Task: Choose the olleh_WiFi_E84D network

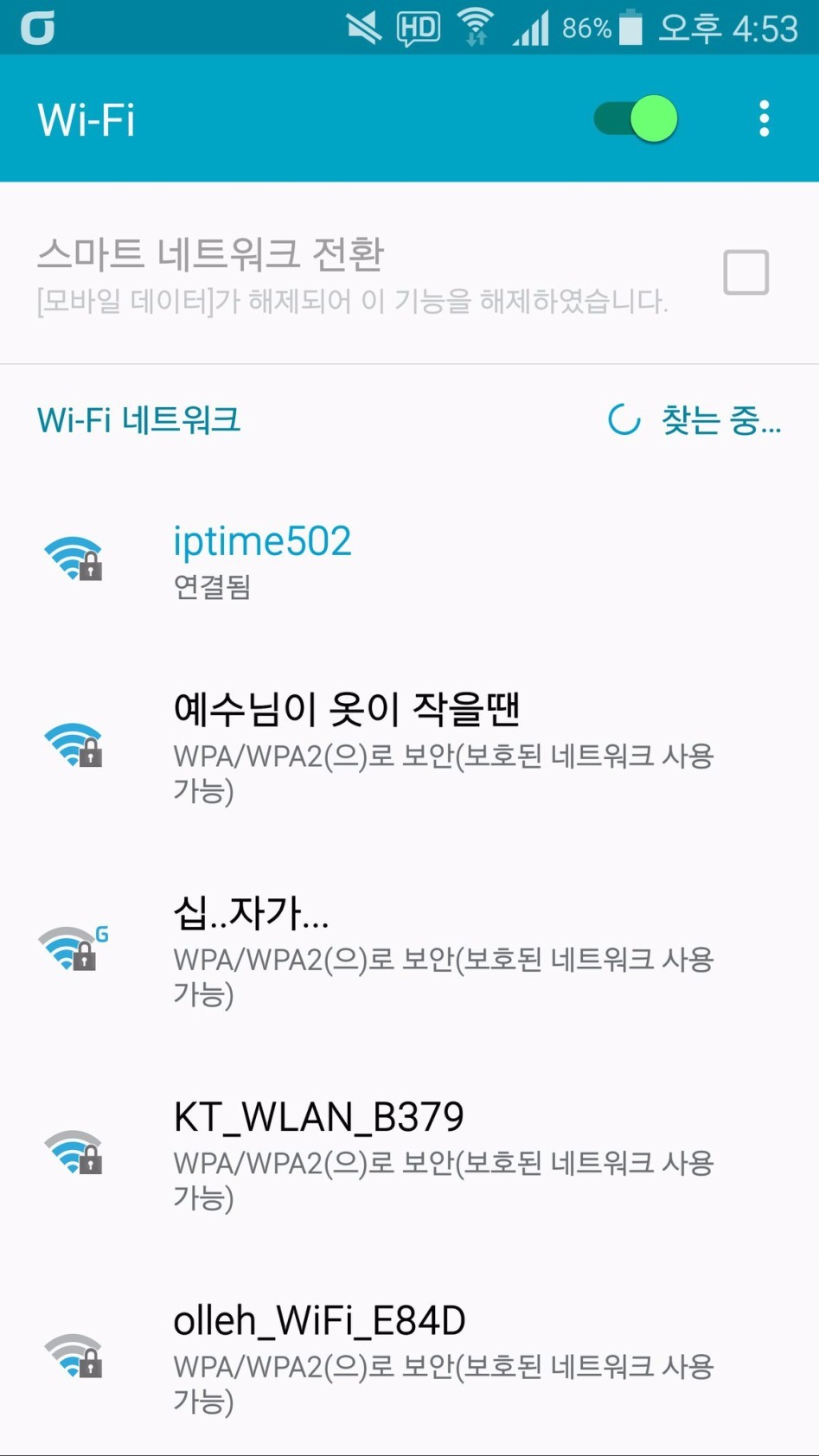Action: [x=409, y=1357]
